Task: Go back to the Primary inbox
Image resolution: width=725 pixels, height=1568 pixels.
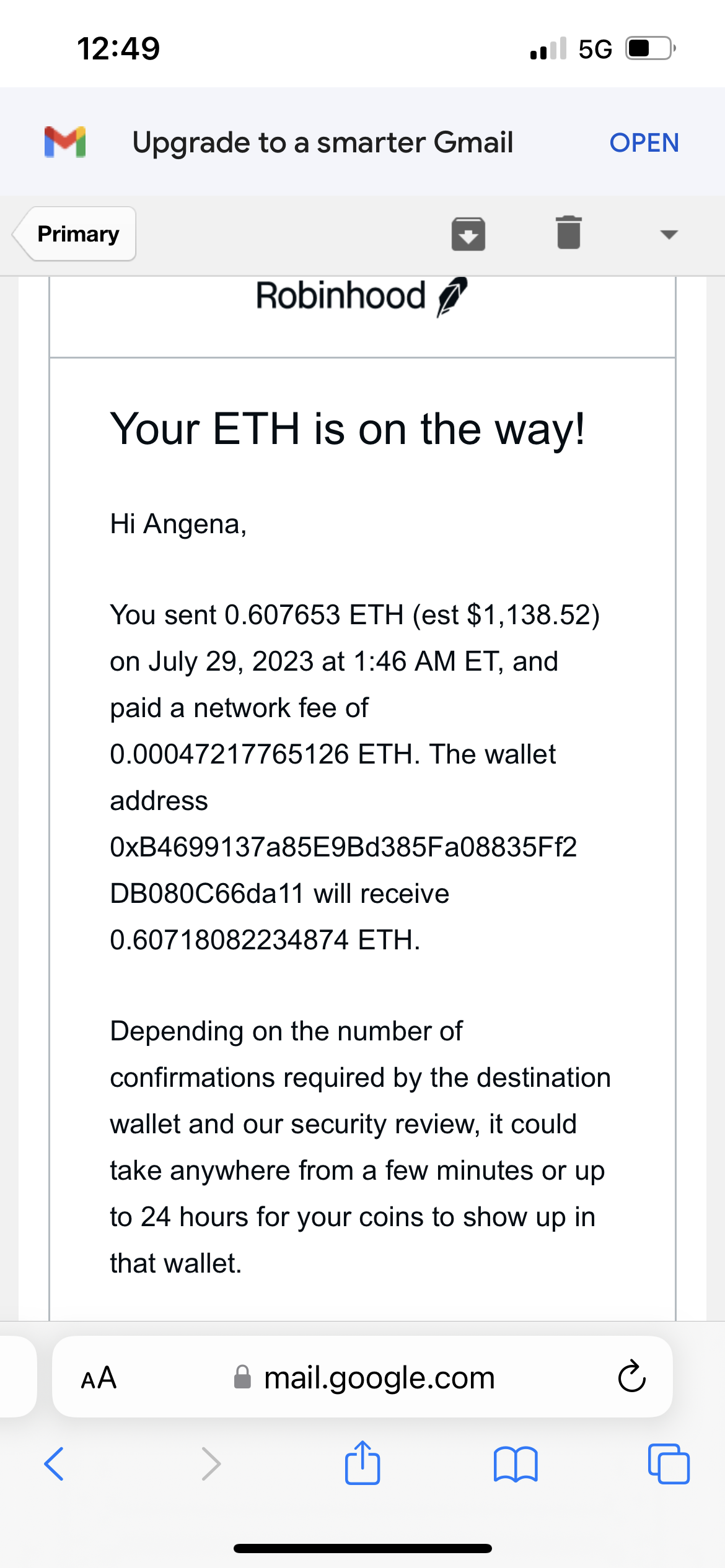Action: point(76,234)
